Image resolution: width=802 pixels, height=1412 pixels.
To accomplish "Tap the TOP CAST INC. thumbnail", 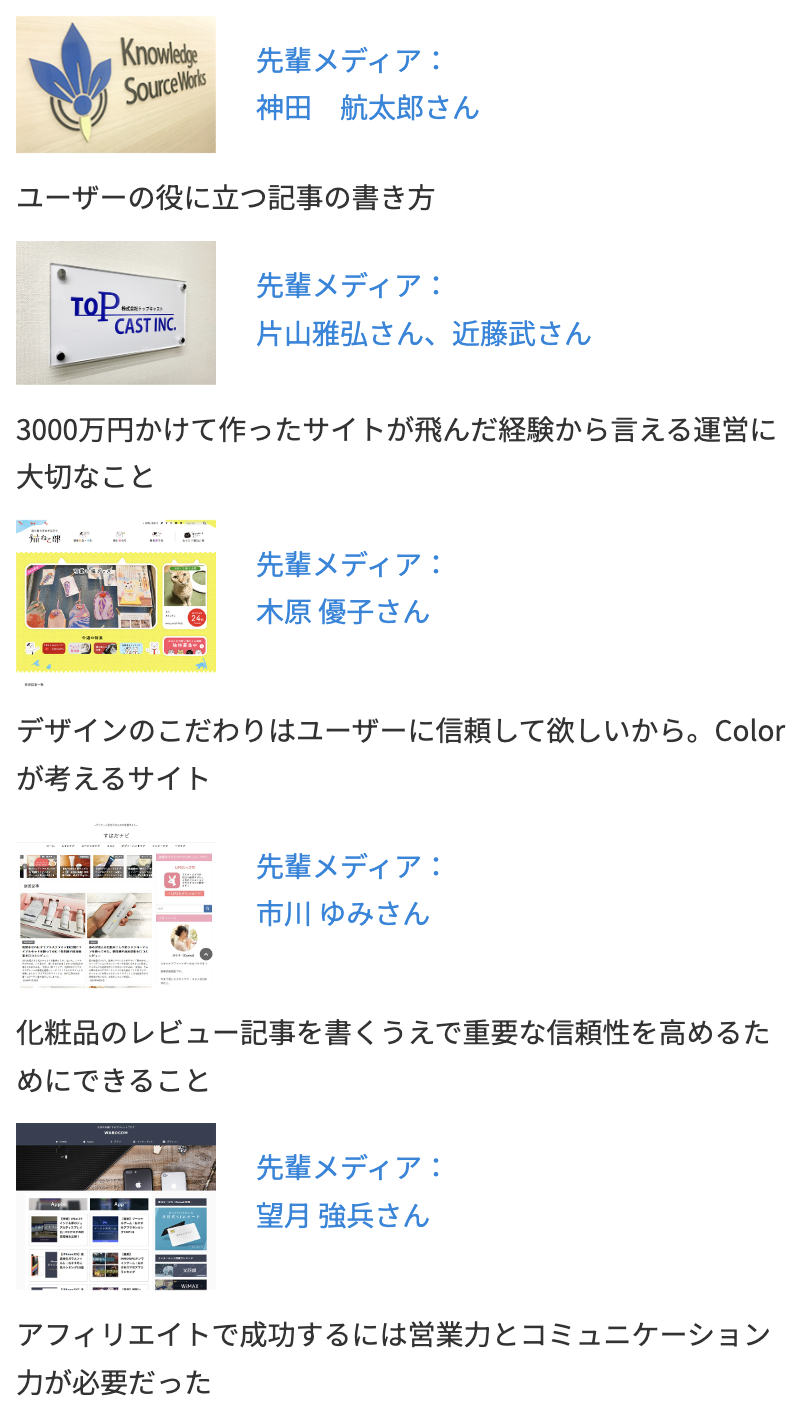I will 116,312.
